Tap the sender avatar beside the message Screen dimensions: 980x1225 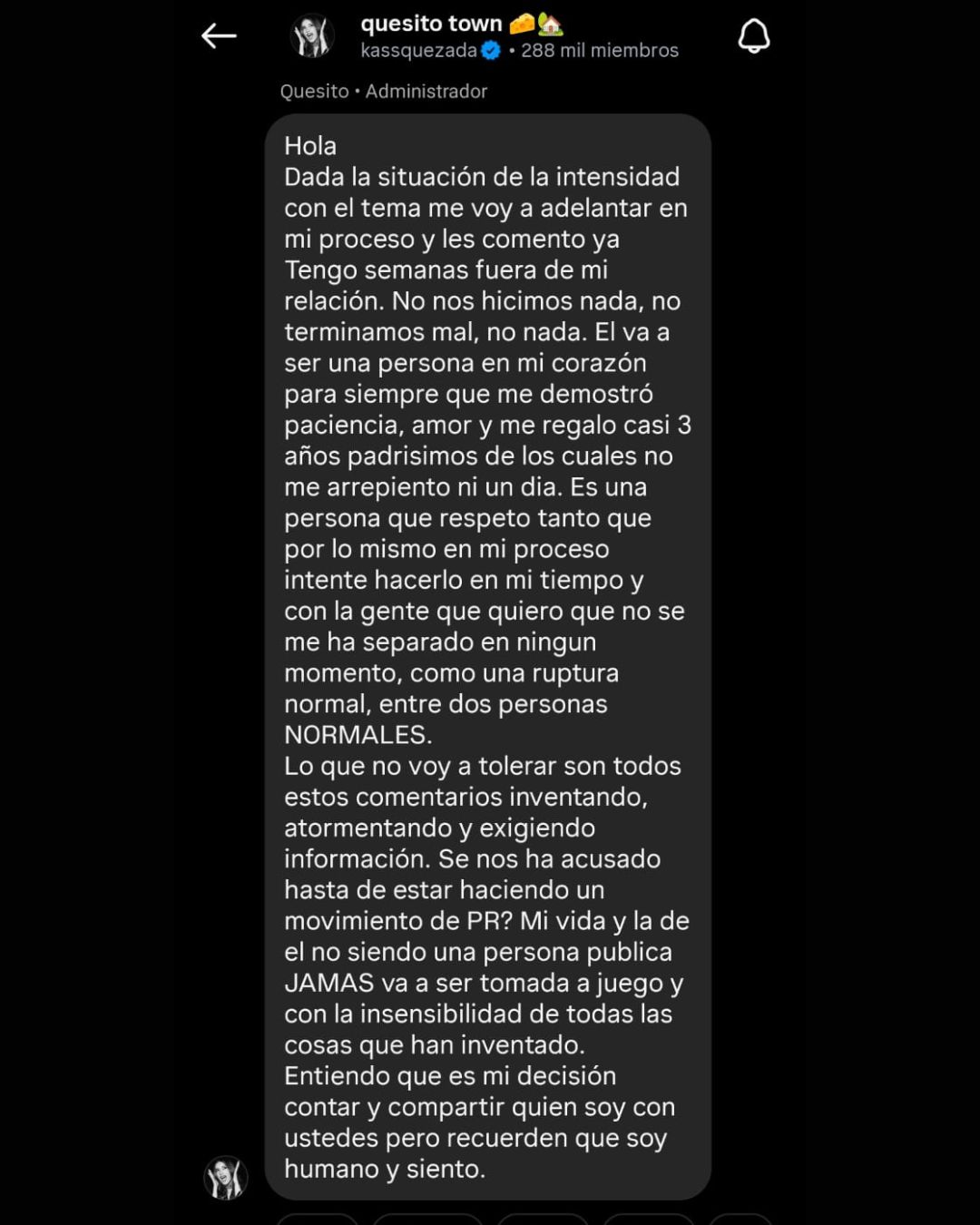click(225, 1178)
